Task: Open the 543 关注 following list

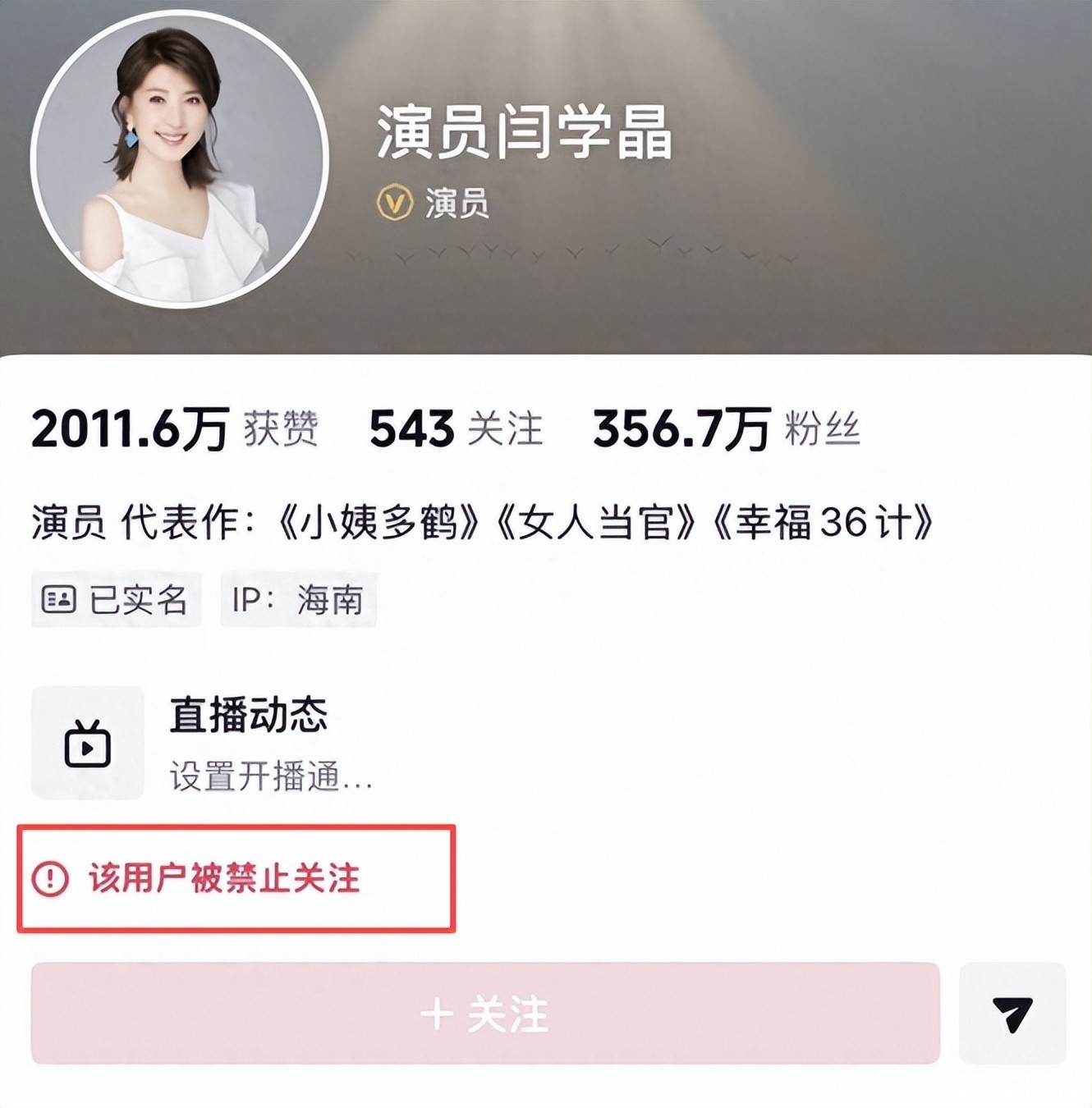Action: tap(456, 429)
